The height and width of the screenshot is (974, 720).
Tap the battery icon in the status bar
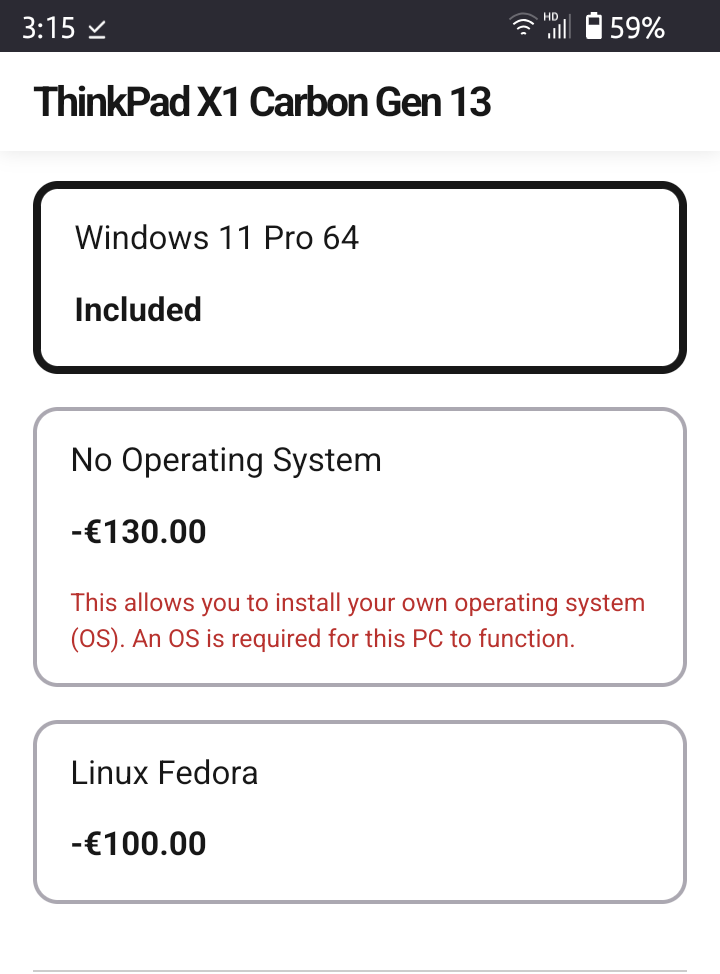593,27
